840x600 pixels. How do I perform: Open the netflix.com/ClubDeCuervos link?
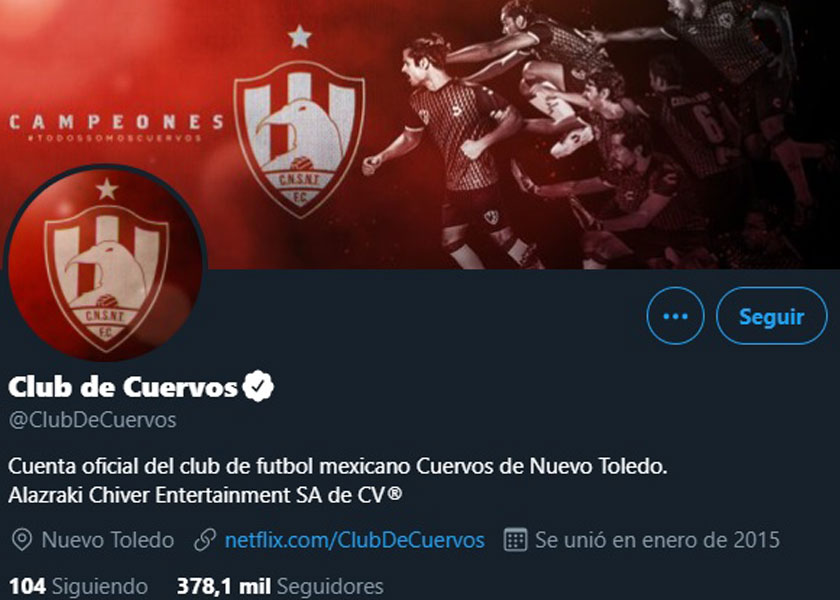coord(354,540)
